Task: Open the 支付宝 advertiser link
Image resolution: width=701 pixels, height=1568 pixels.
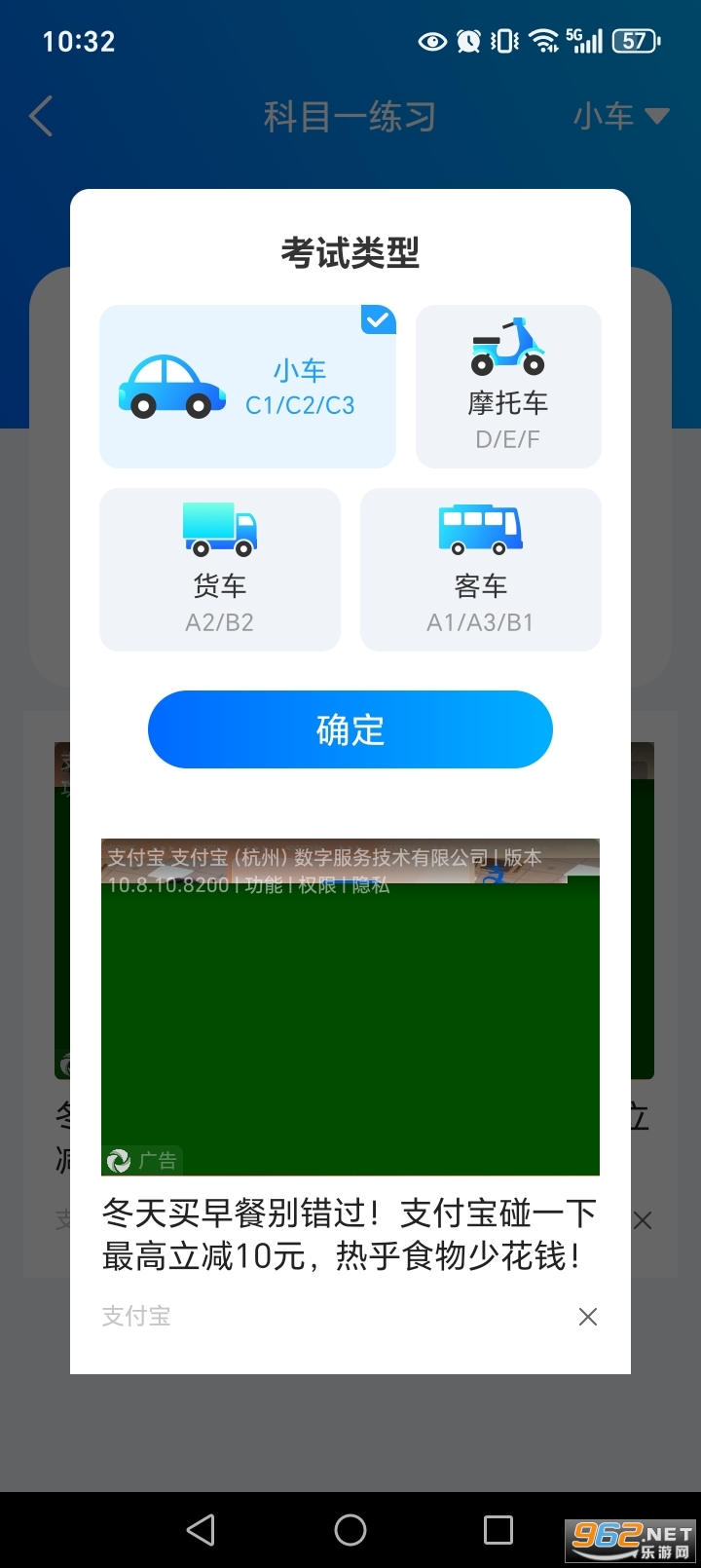Action: [135, 1316]
